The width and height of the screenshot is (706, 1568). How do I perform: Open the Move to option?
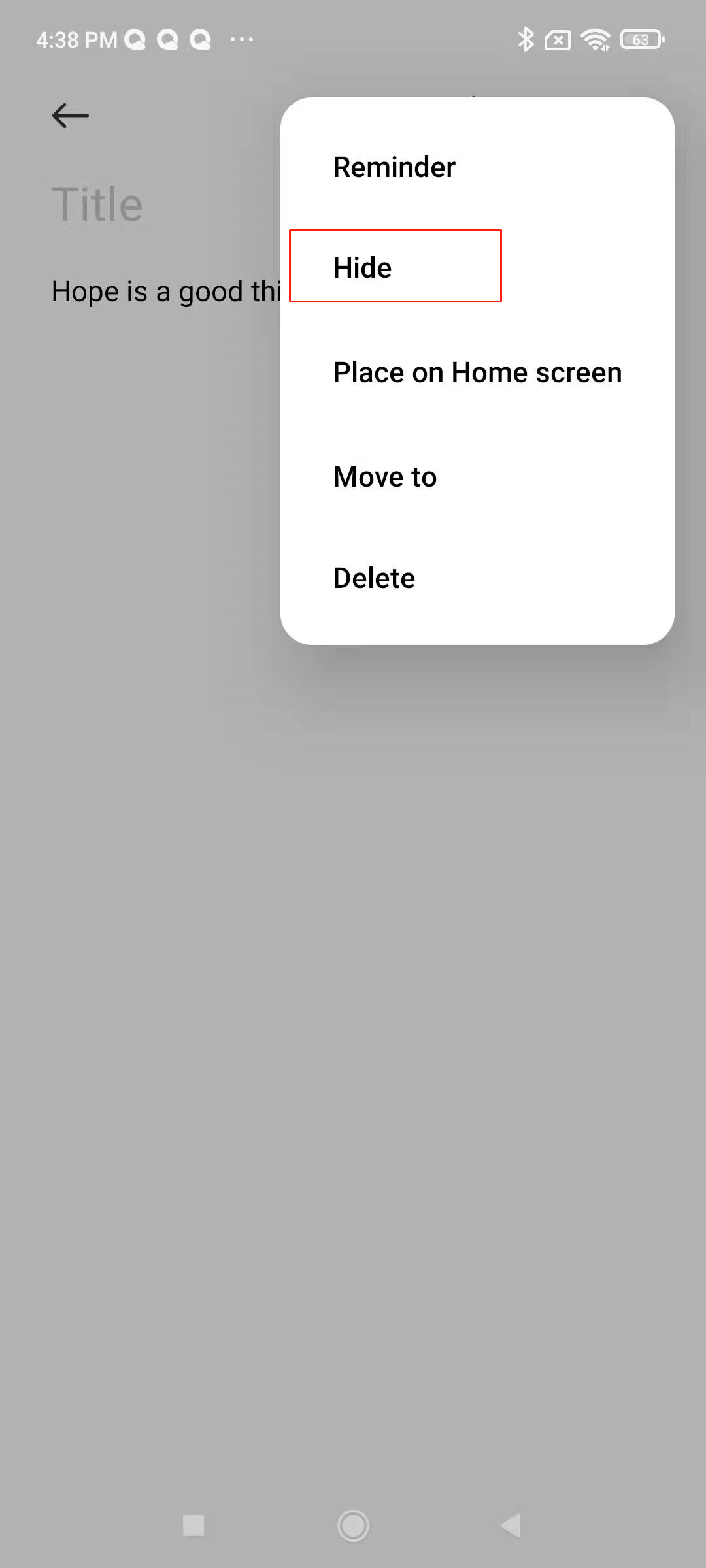(x=385, y=477)
